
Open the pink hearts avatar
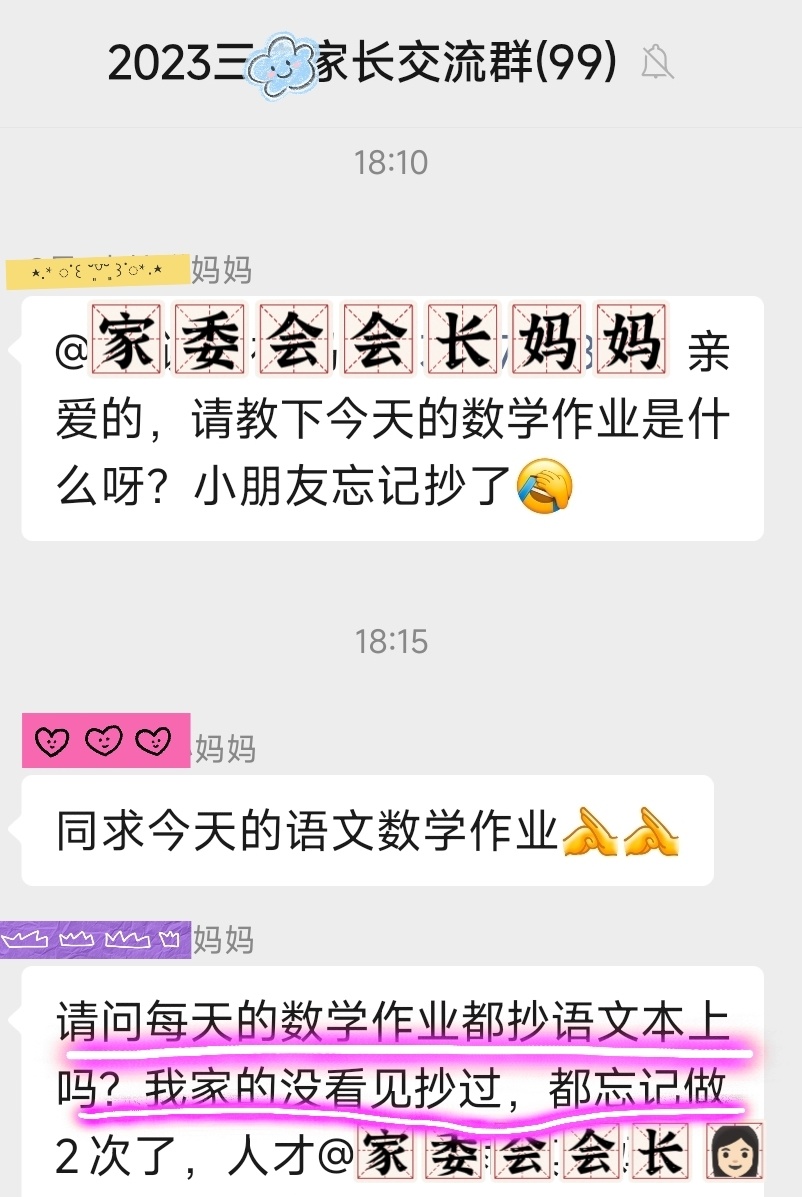[x=105, y=740]
